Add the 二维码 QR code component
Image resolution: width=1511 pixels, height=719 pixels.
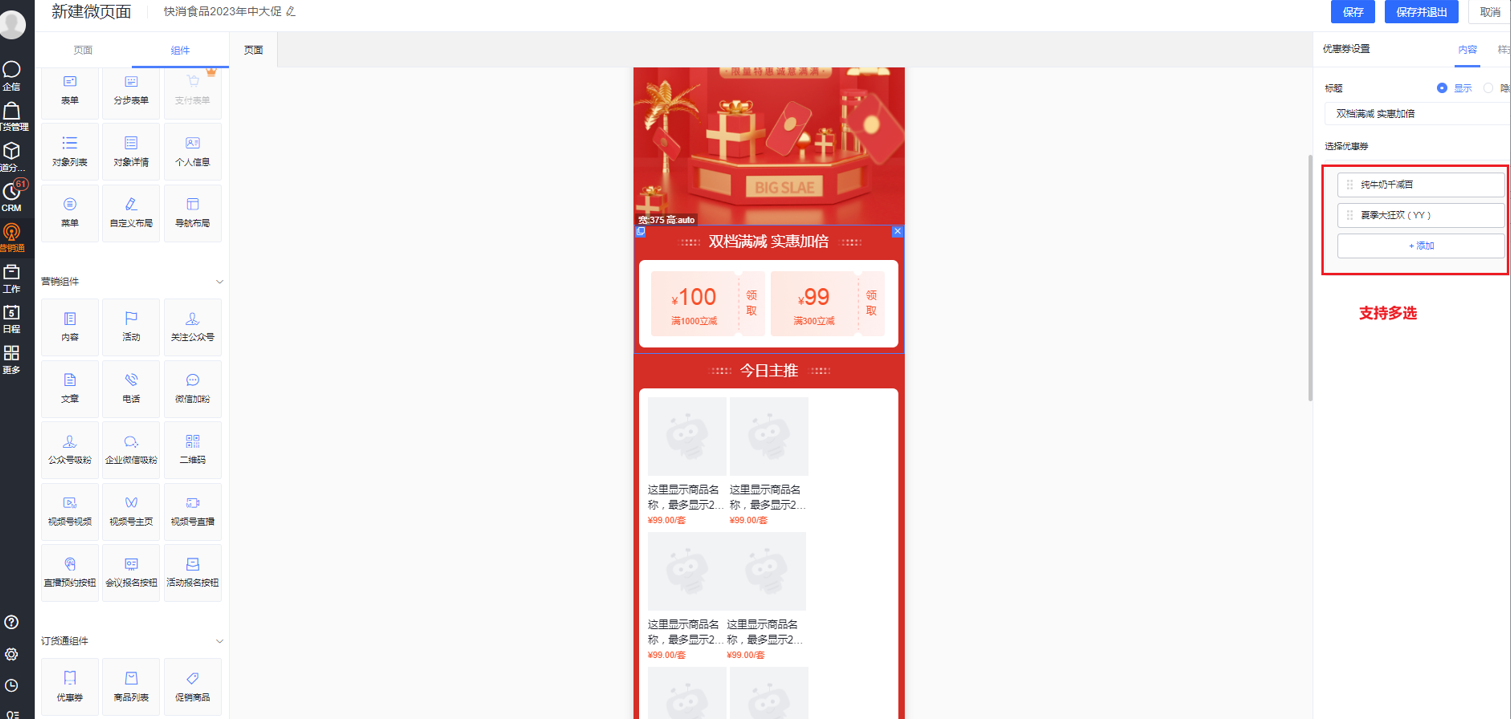coord(193,449)
